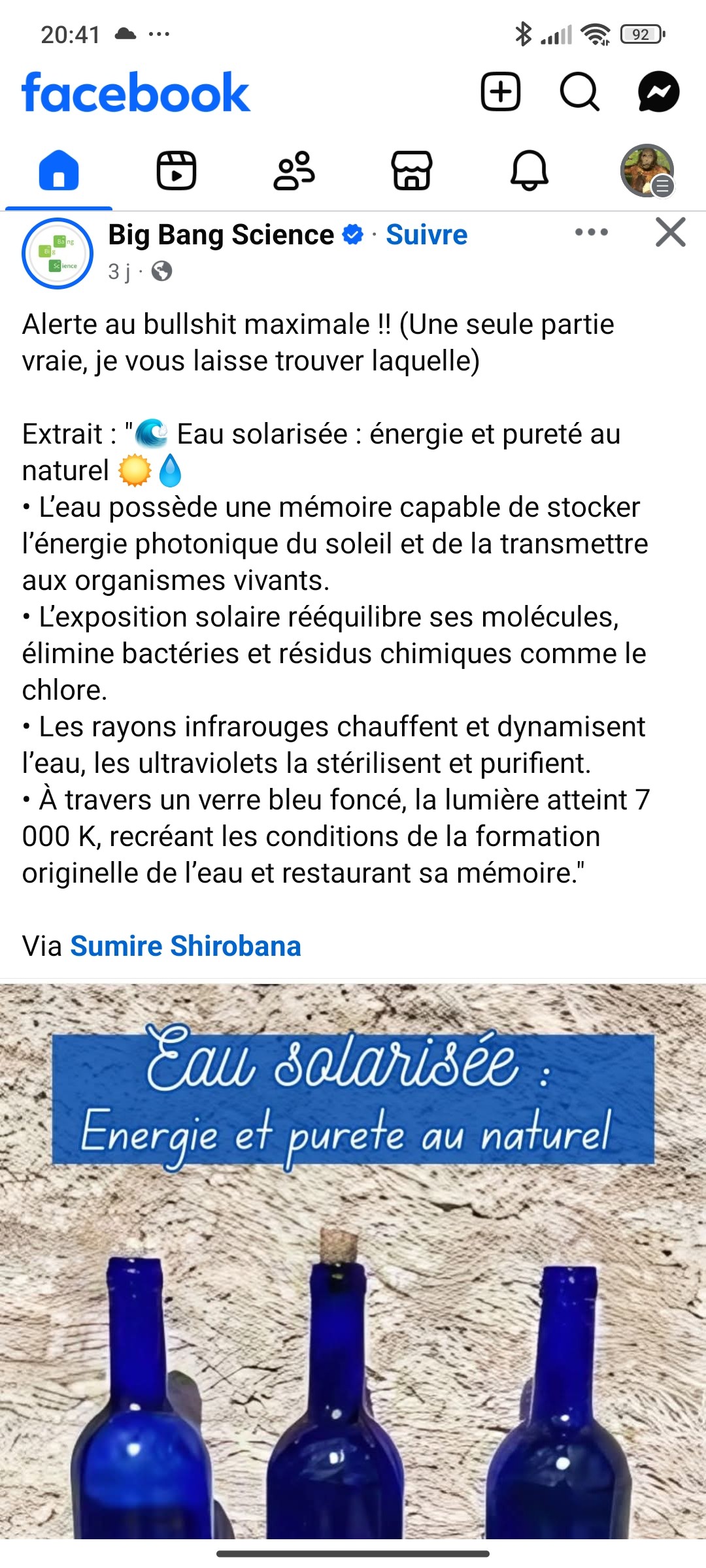Go to the Home feed tab

pos(59,171)
